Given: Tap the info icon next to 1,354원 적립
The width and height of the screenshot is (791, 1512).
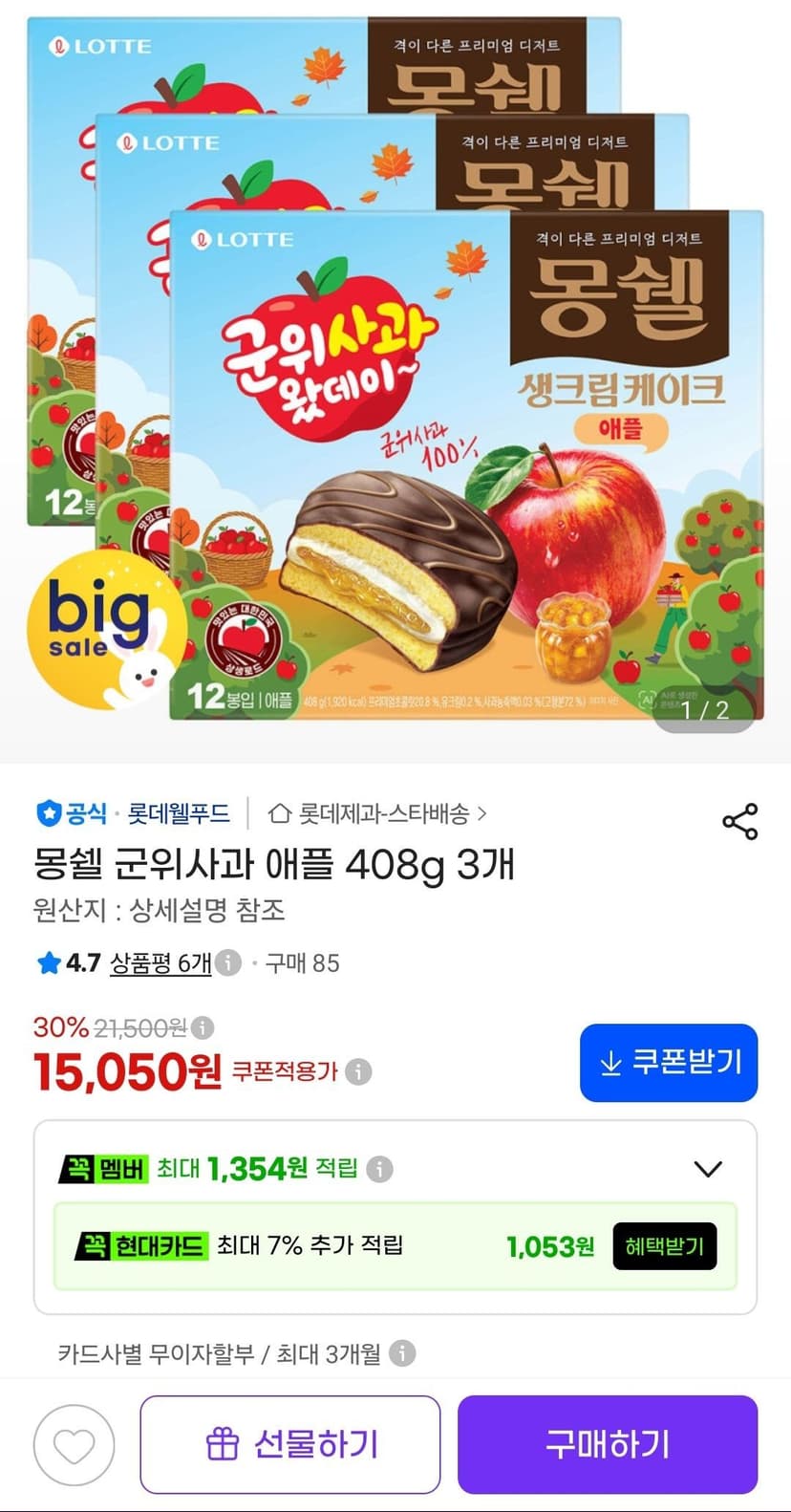Looking at the screenshot, I should click(x=379, y=1169).
